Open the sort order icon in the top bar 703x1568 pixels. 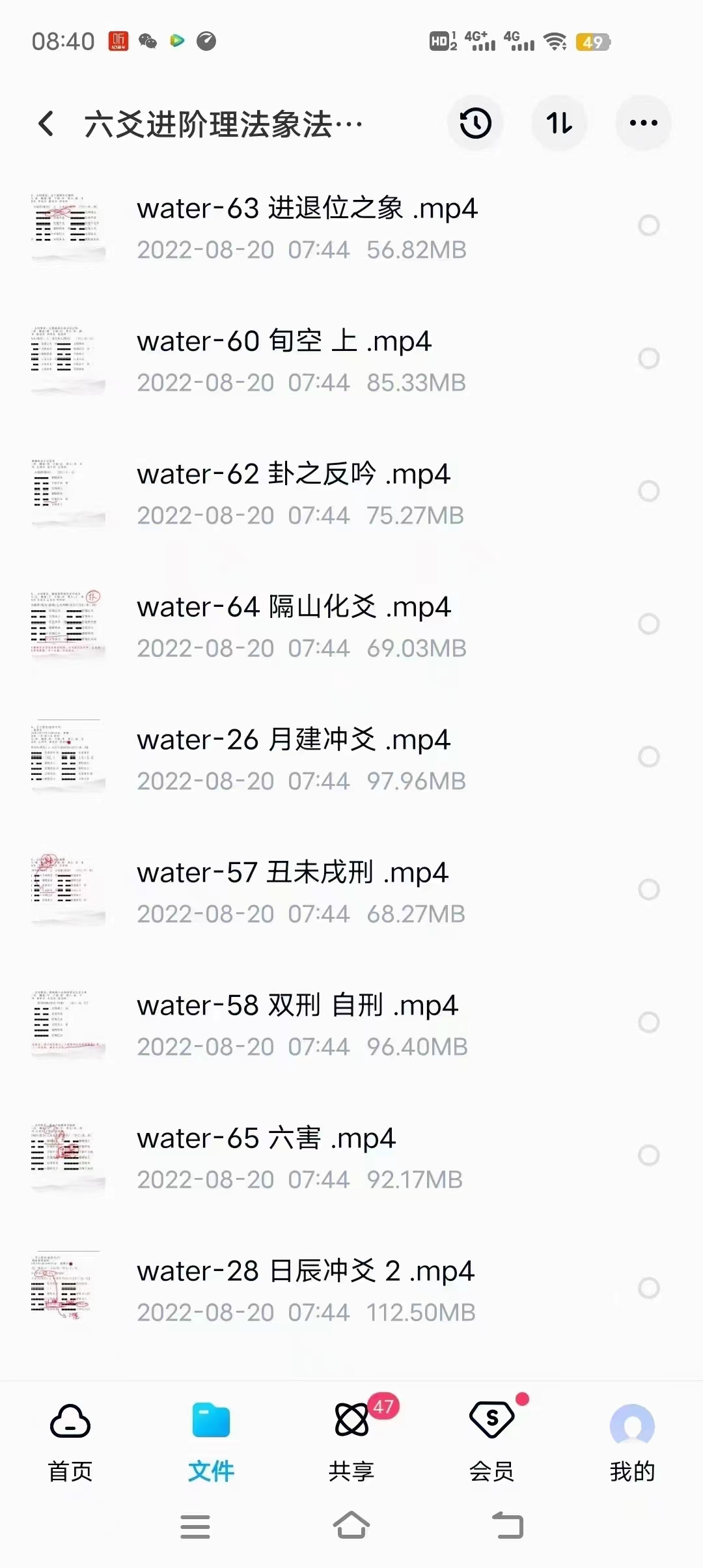click(560, 123)
